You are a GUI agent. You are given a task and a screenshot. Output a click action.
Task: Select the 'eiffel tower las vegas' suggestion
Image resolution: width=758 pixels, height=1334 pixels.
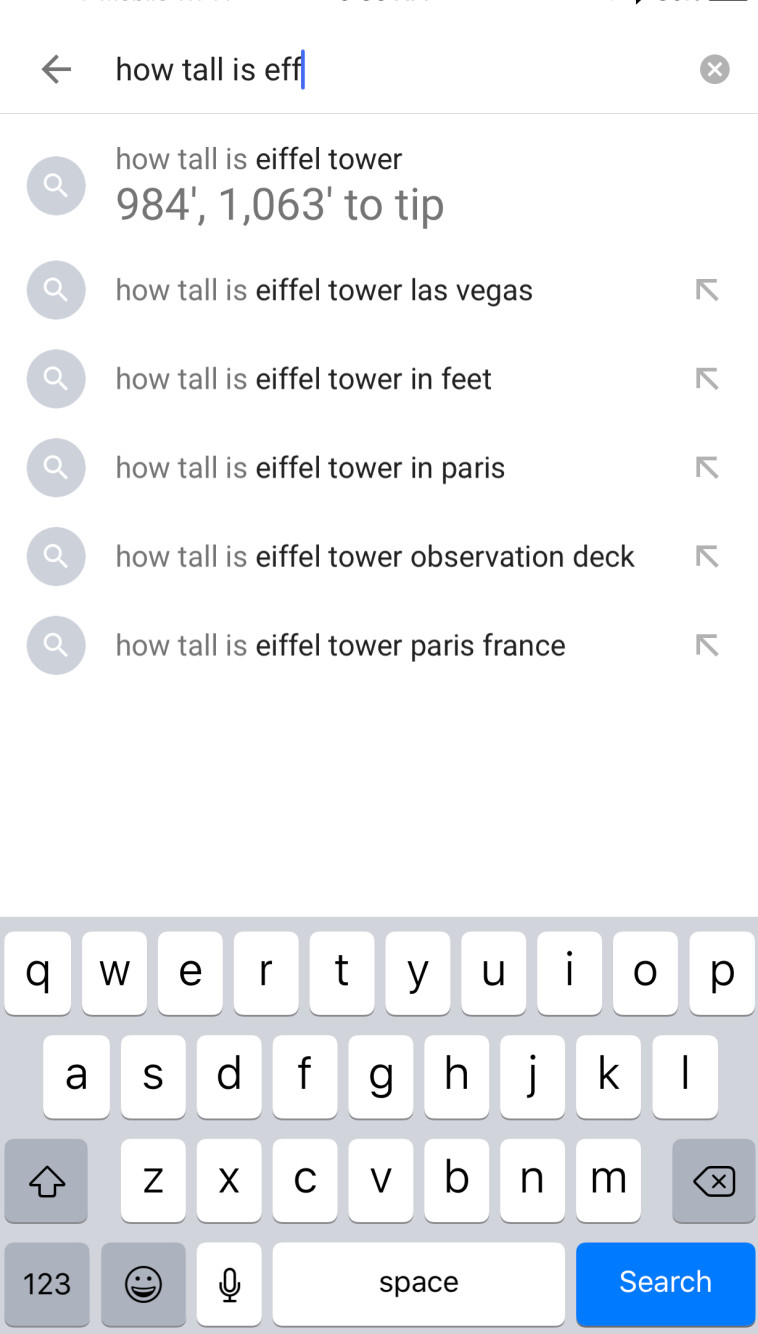[325, 290]
